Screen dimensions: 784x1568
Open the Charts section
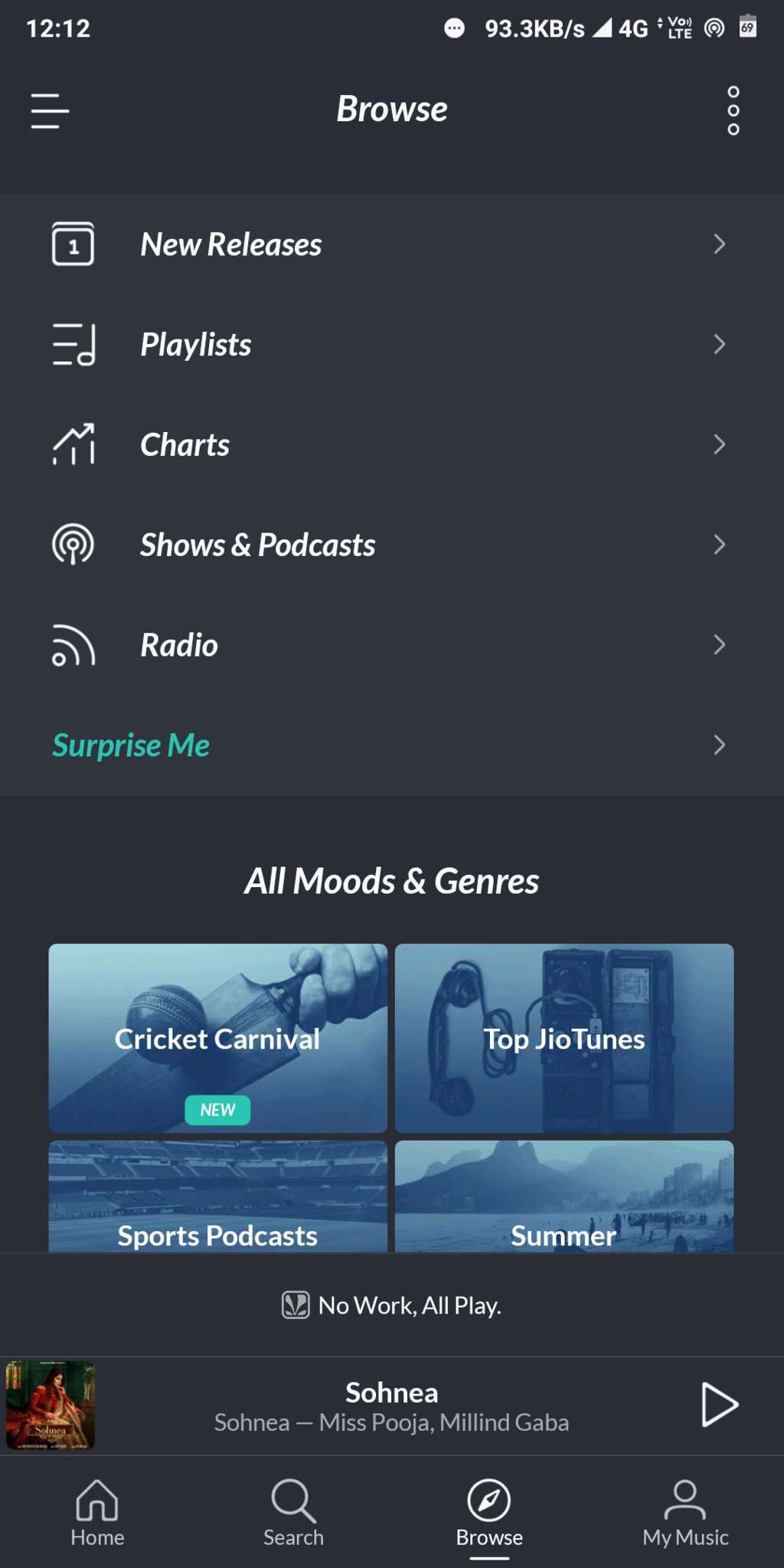point(390,445)
